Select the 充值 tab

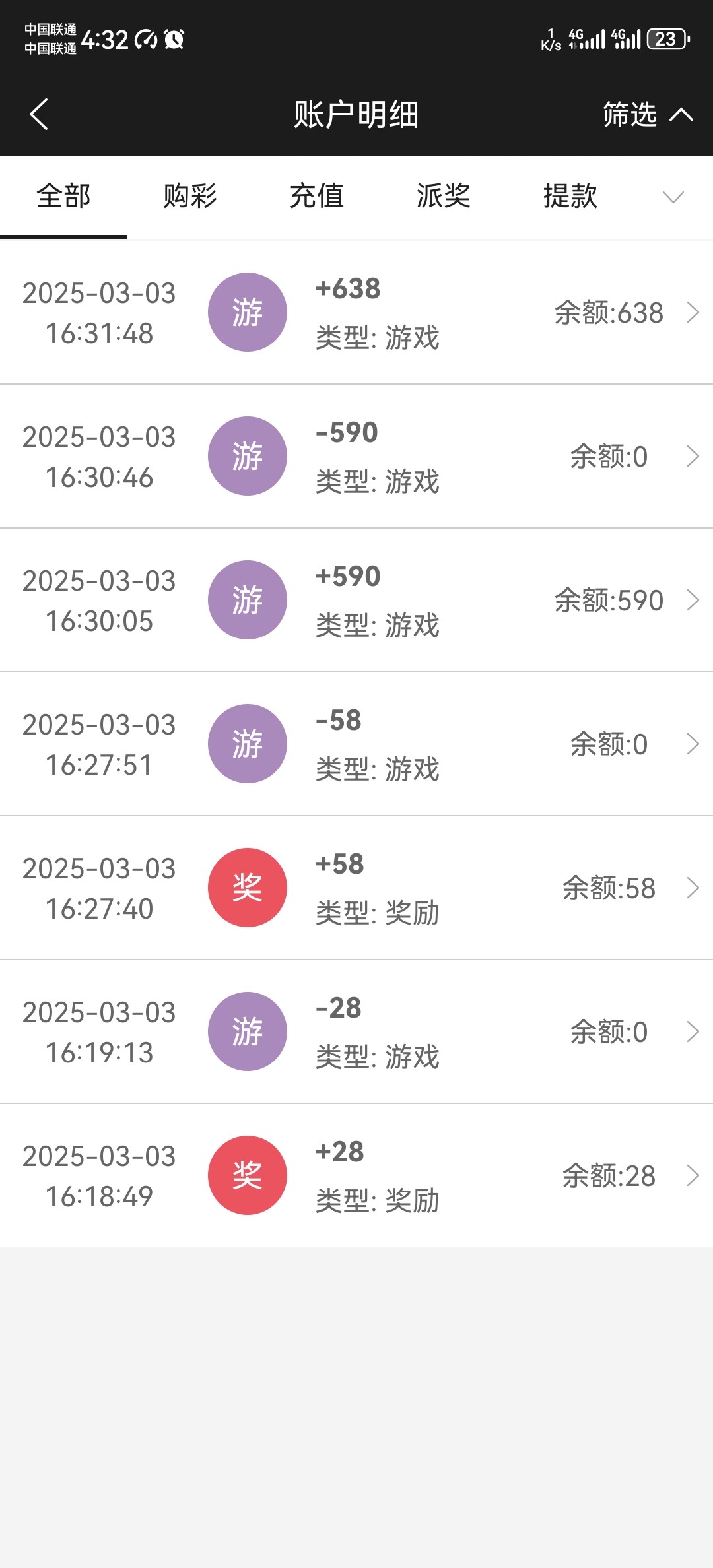(x=317, y=196)
